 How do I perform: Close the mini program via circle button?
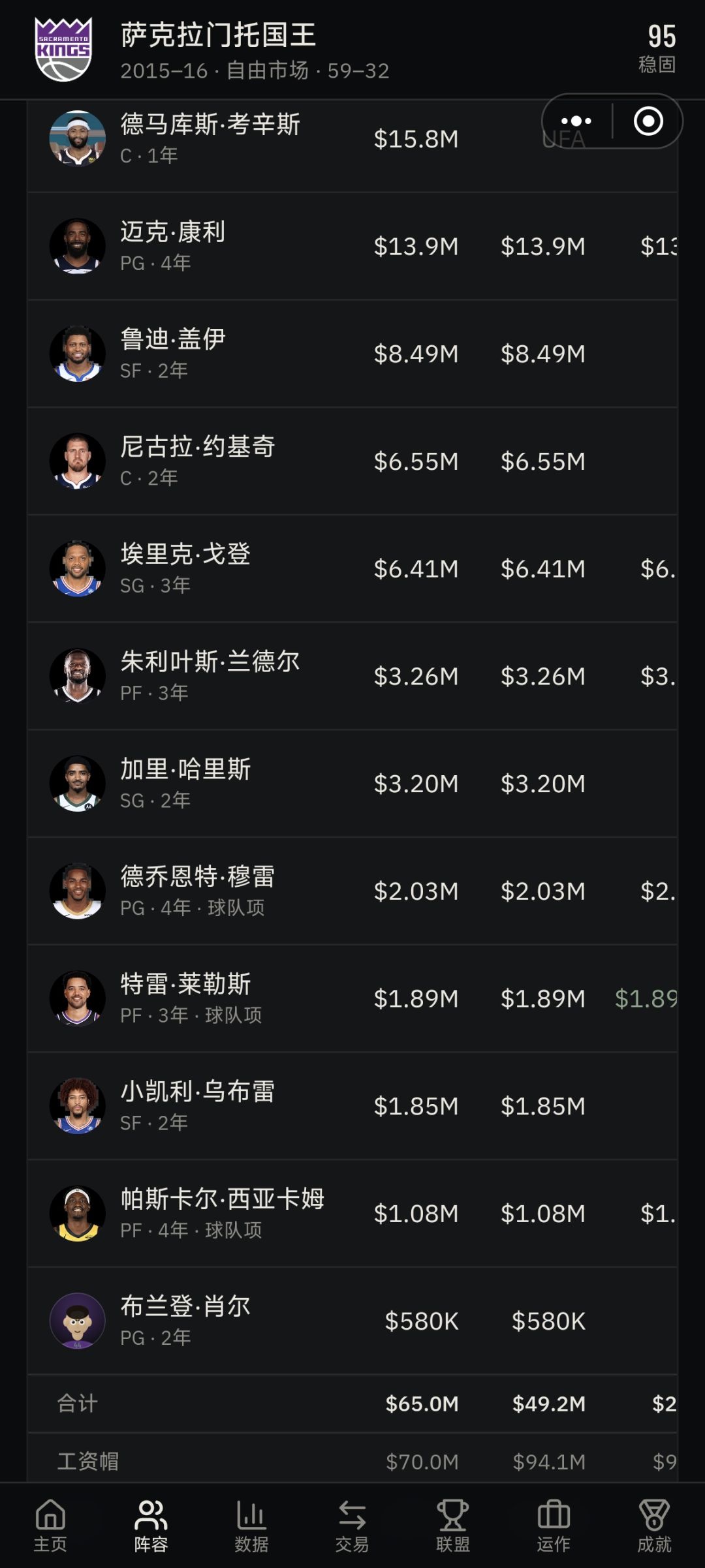(x=648, y=121)
